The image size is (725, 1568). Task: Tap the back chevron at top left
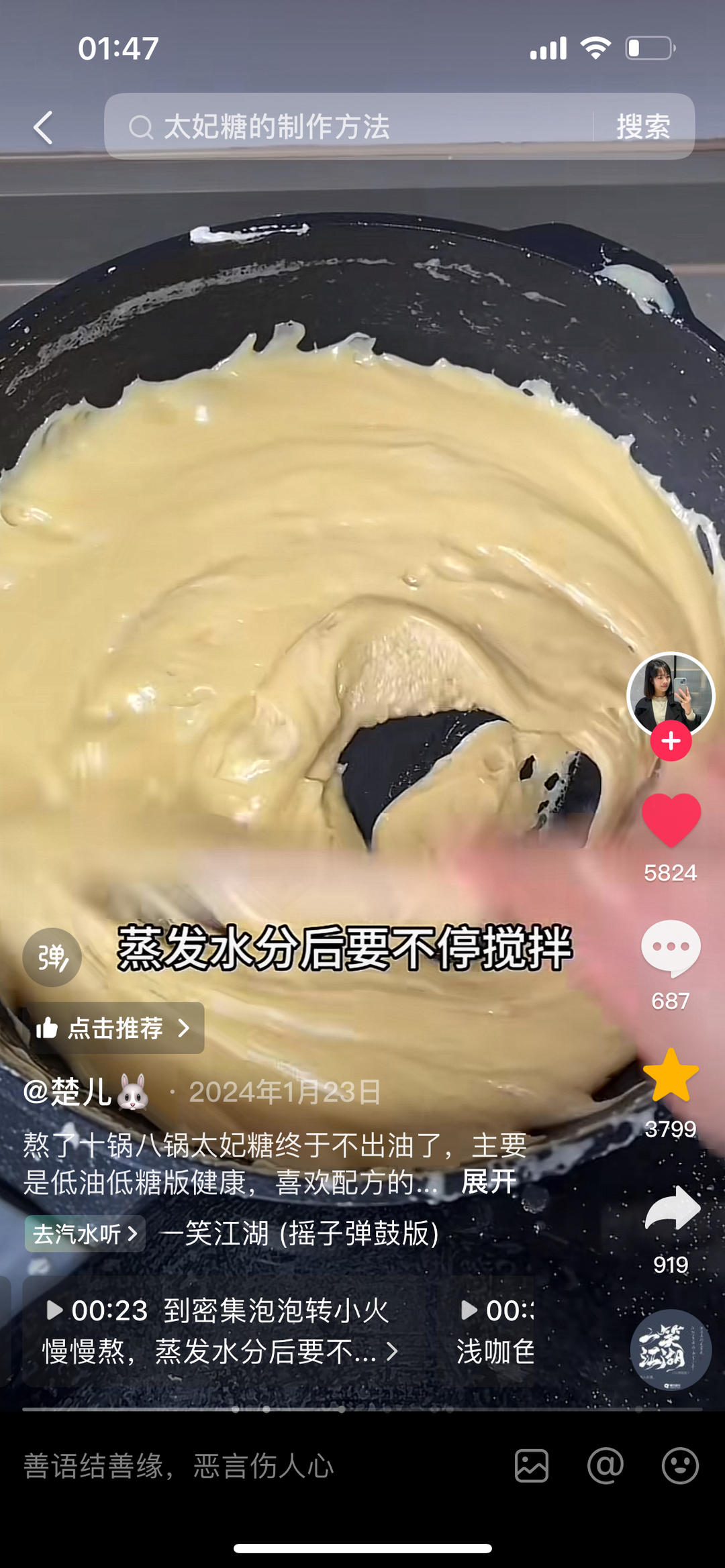pos(42,127)
